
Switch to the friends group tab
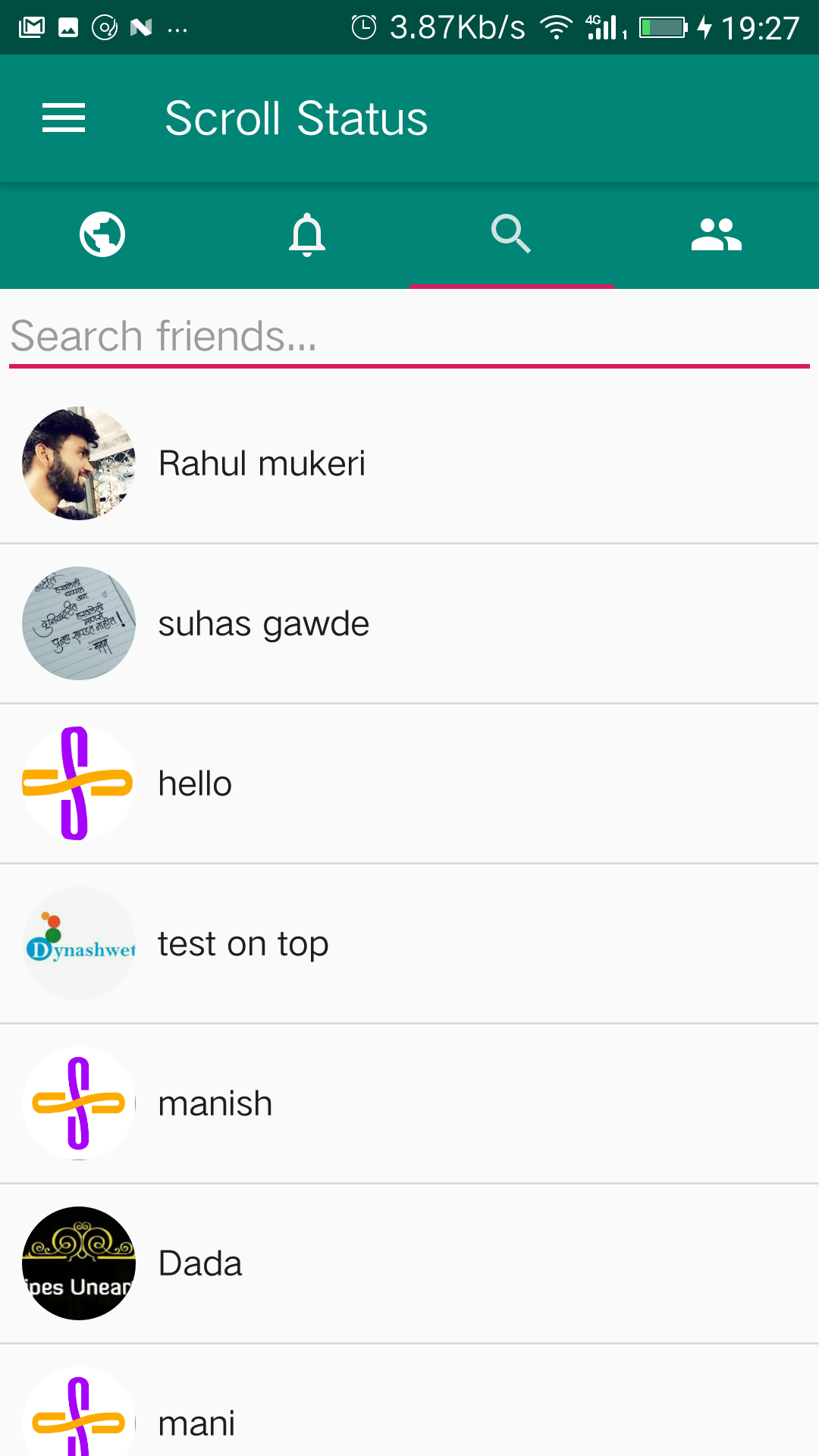(x=717, y=234)
